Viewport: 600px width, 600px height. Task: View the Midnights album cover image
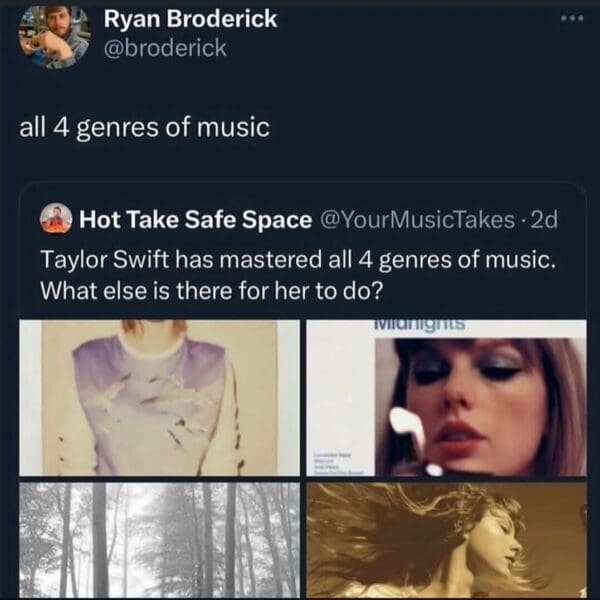pyautogui.click(x=446, y=397)
